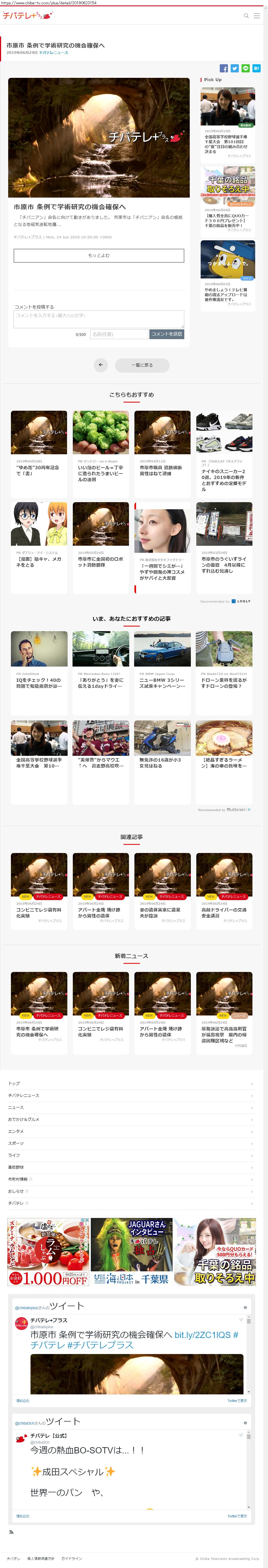Screen dimensions: 268x1568
Task: Open the search icon in the header
Action: pyautogui.click(x=246, y=16)
